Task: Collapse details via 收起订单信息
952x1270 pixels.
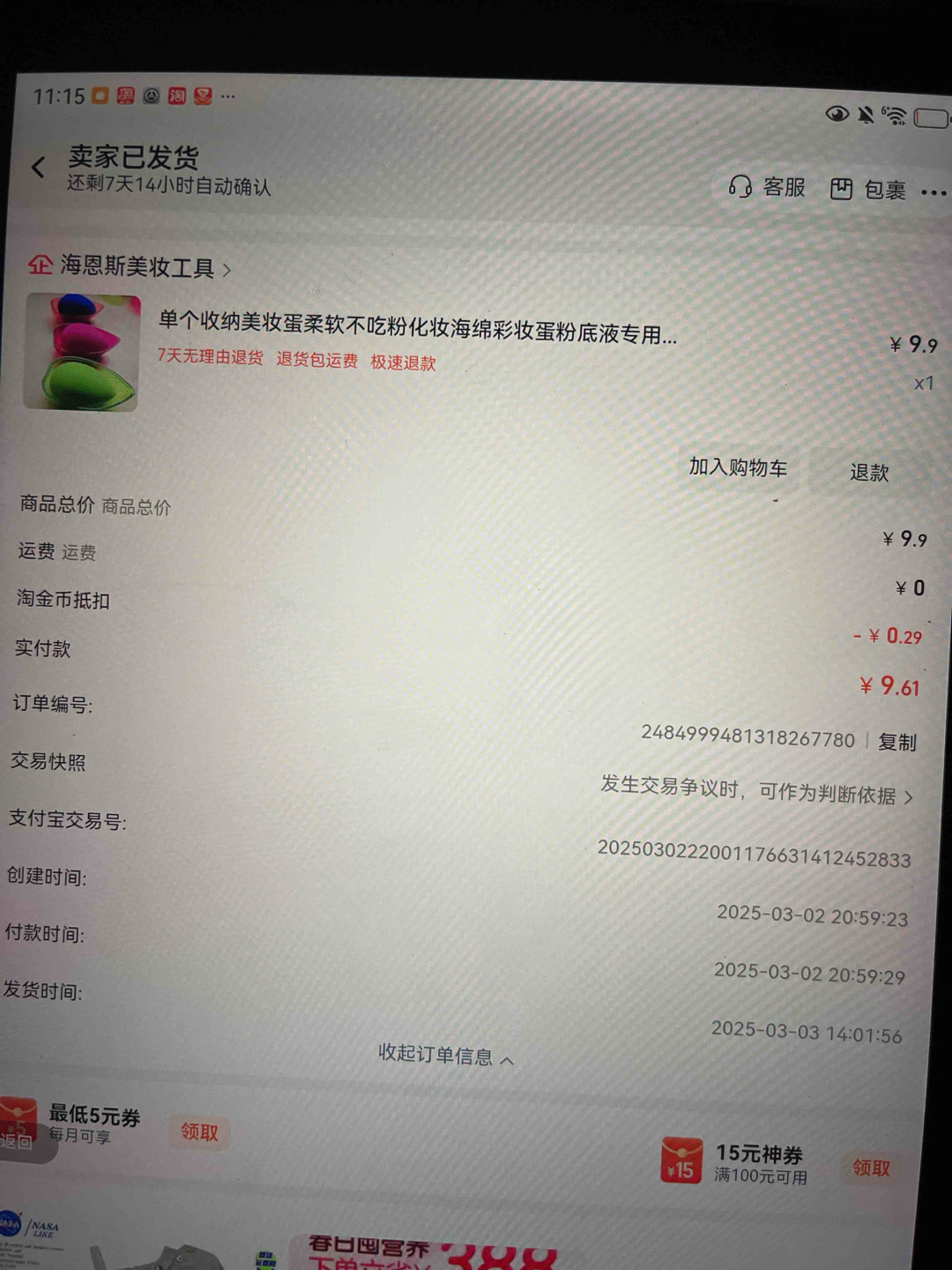Action: [x=445, y=1056]
